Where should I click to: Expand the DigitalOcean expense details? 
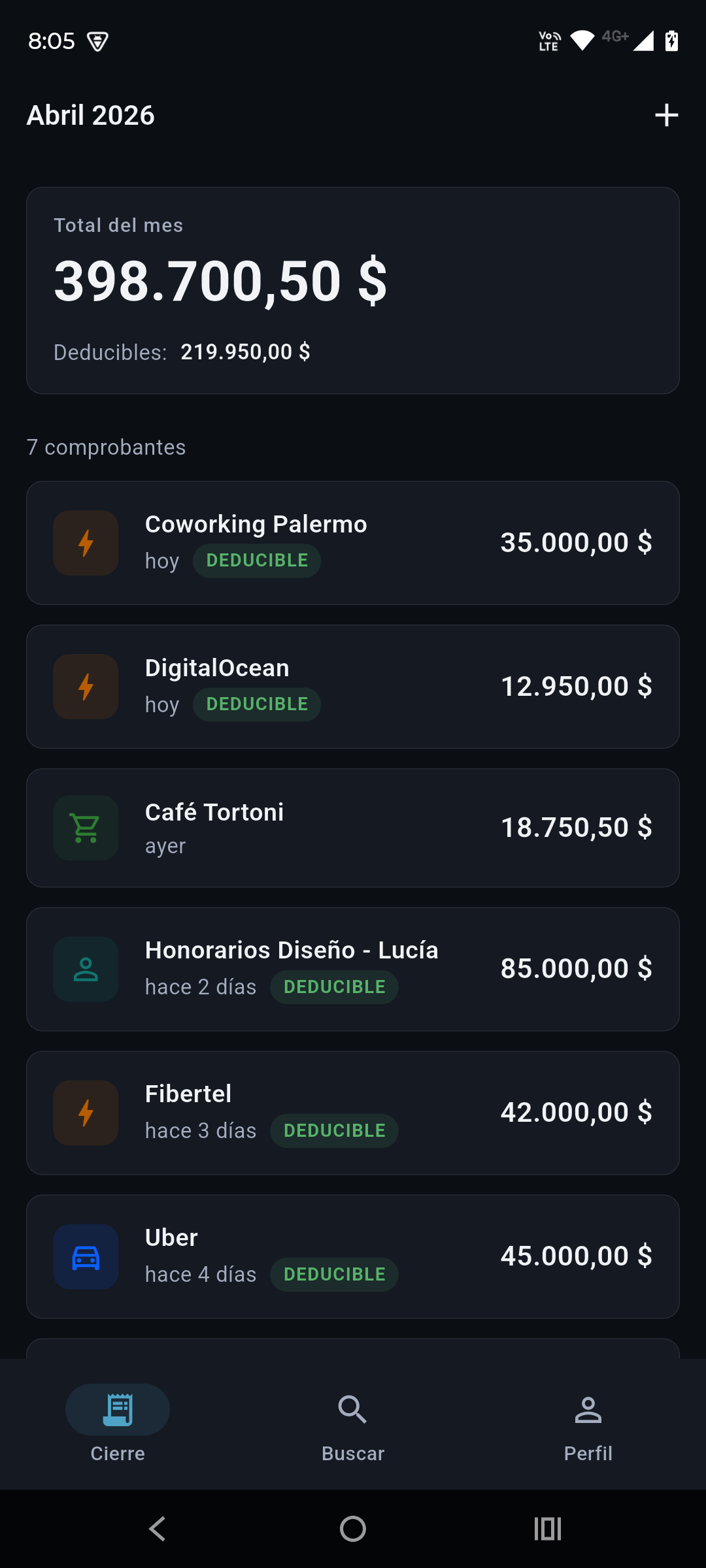pyautogui.click(x=353, y=686)
